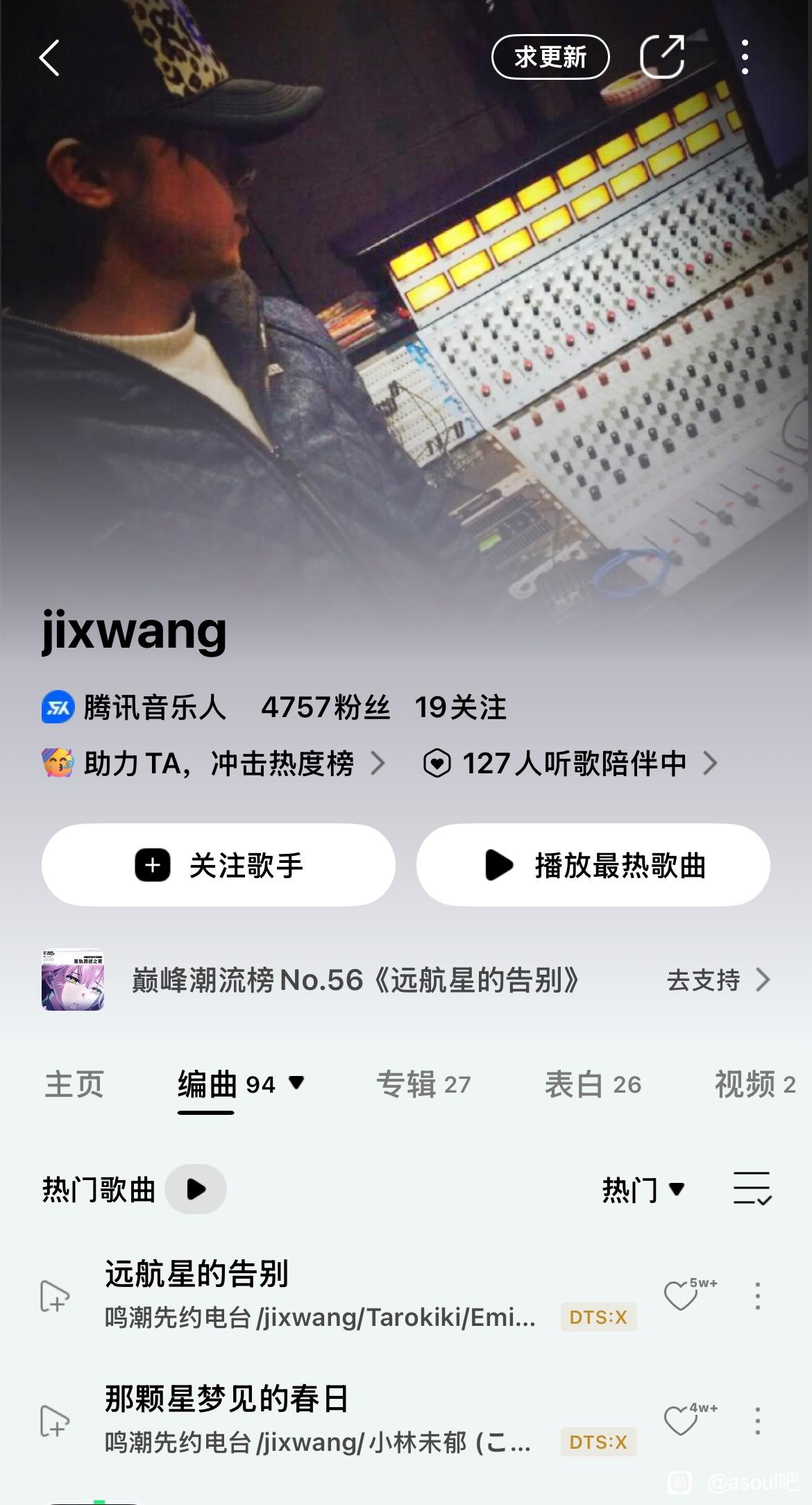Expand the 编曲 94 dropdown
The height and width of the screenshot is (1505, 812).
(x=296, y=1083)
